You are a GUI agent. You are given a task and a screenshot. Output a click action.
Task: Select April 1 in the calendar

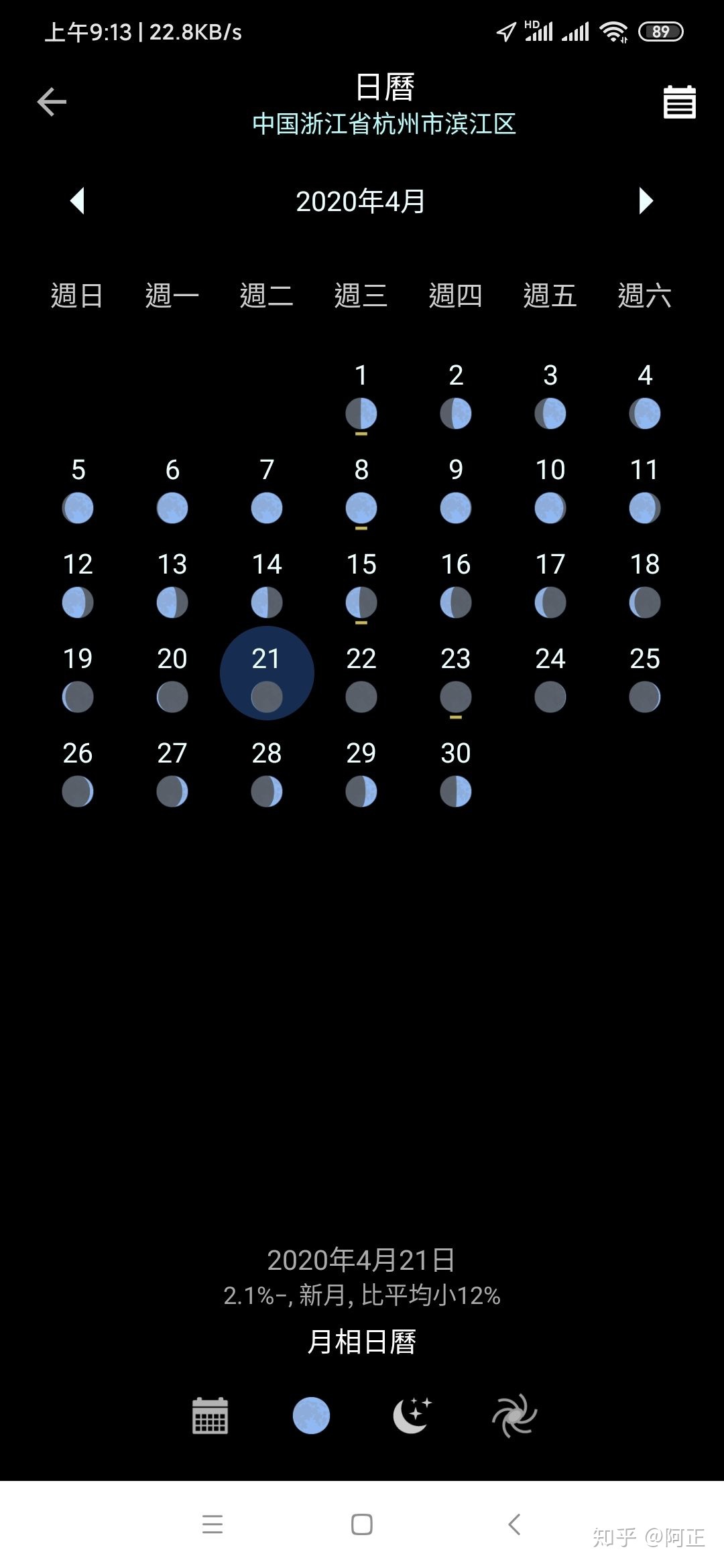point(361,395)
